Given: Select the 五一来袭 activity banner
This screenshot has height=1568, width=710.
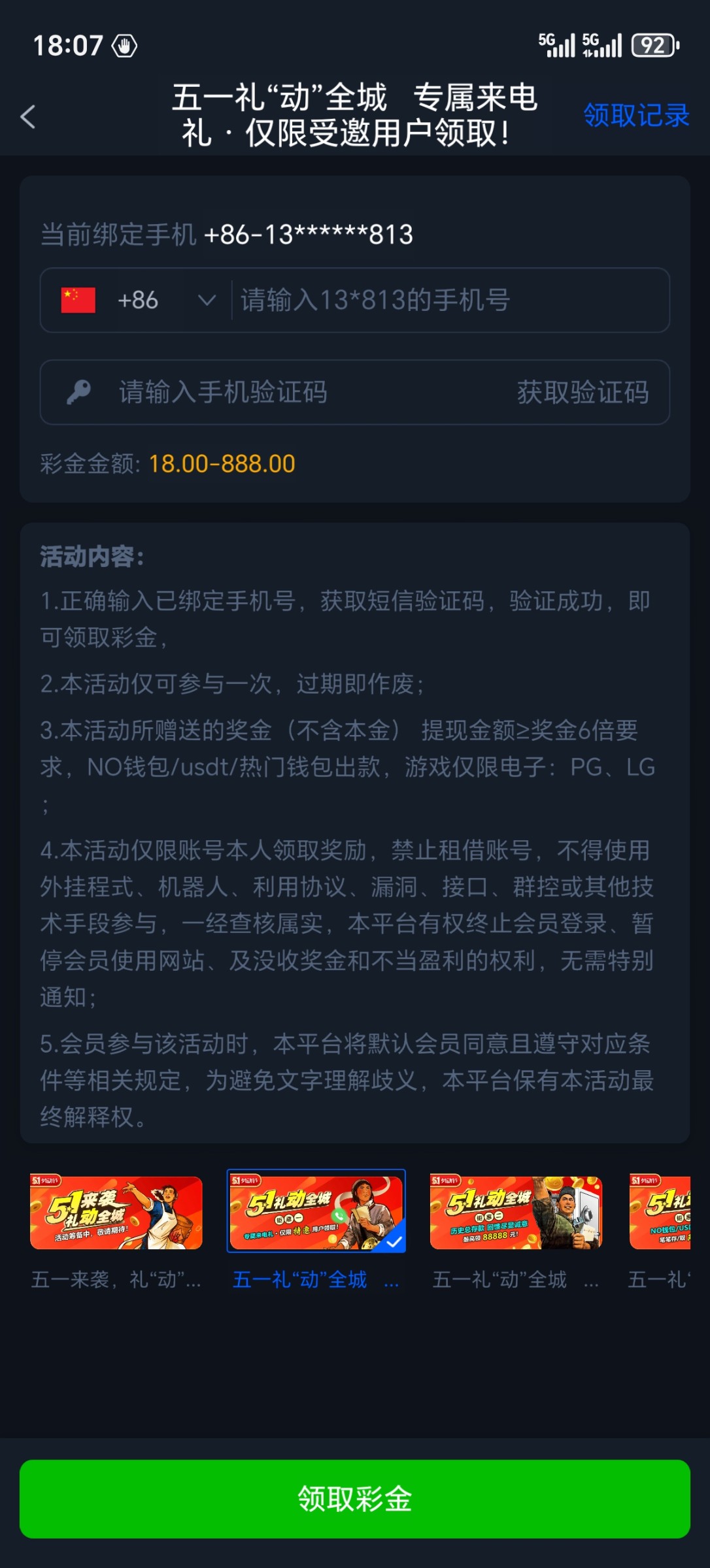Looking at the screenshot, I should (116, 1213).
